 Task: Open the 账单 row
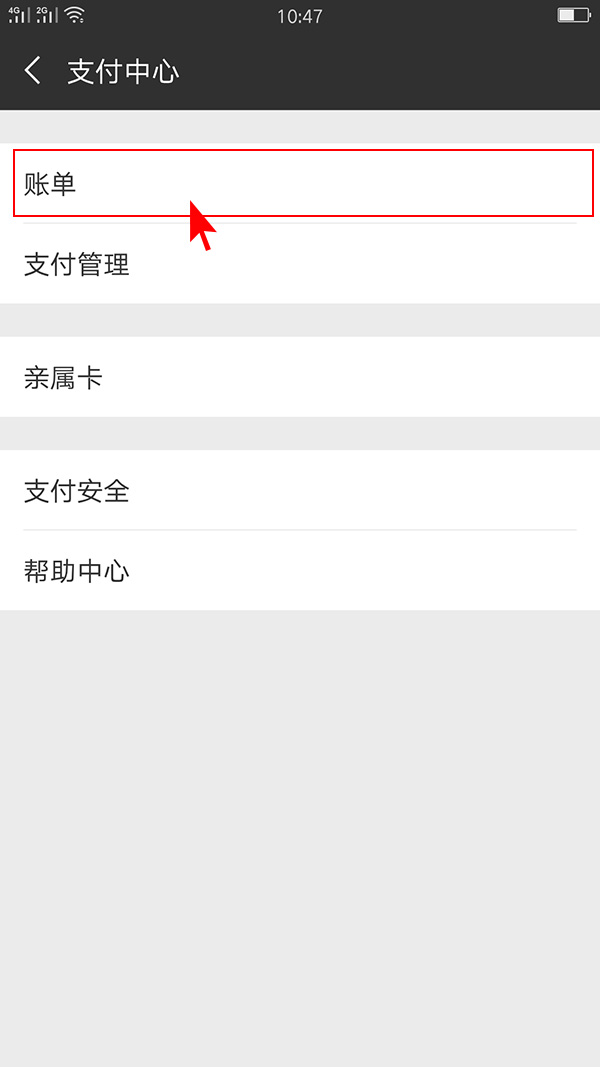pyautogui.click(x=300, y=183)
